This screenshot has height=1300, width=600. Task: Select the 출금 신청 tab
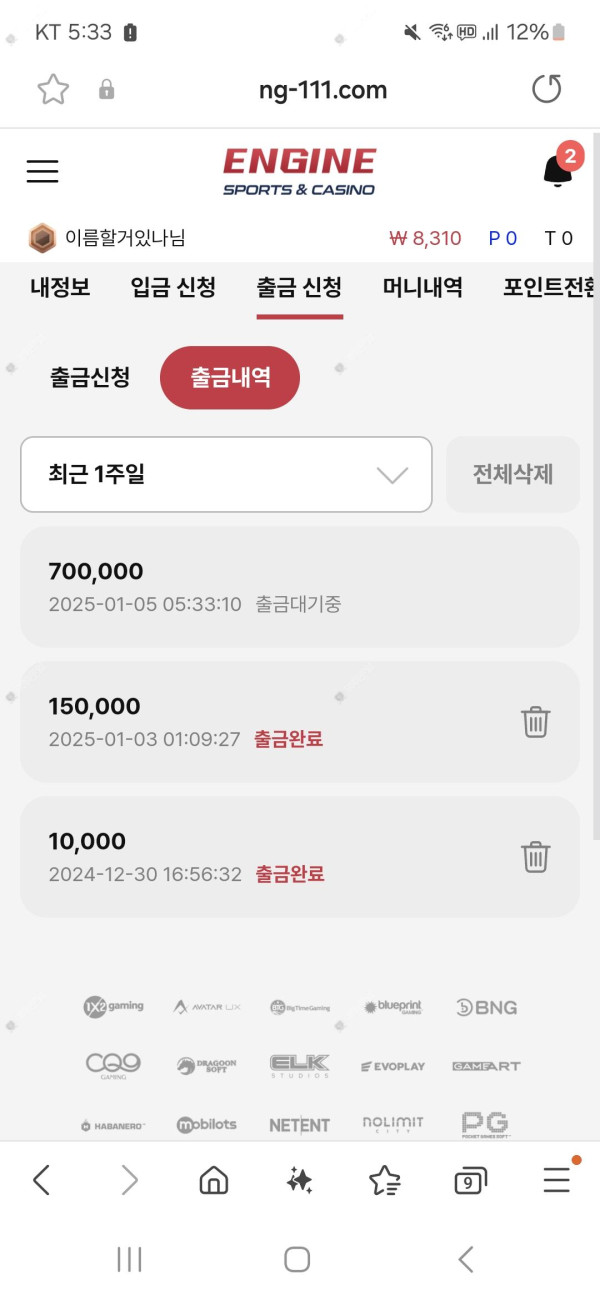[299, 288]
